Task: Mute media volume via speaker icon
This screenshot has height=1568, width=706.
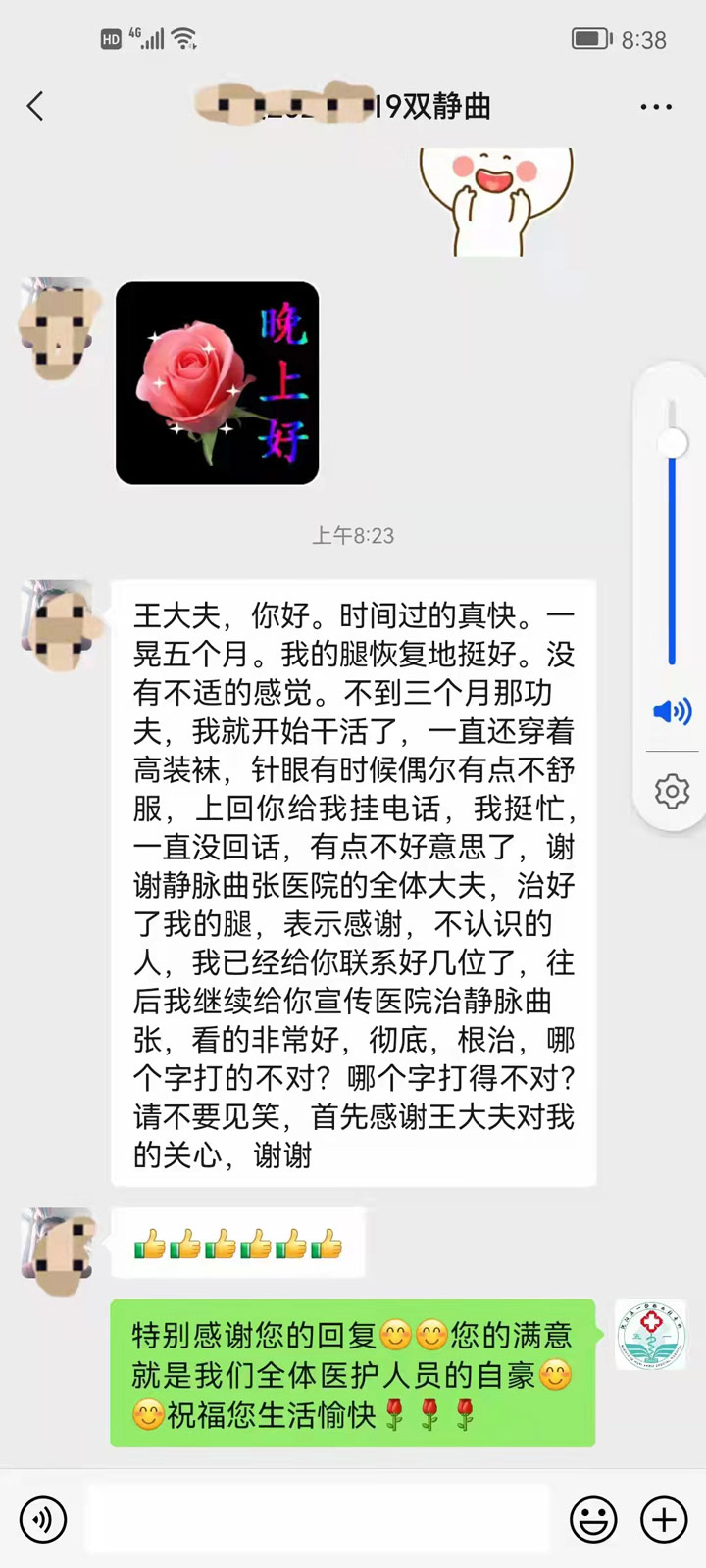Action: click(x=672, y=711)
